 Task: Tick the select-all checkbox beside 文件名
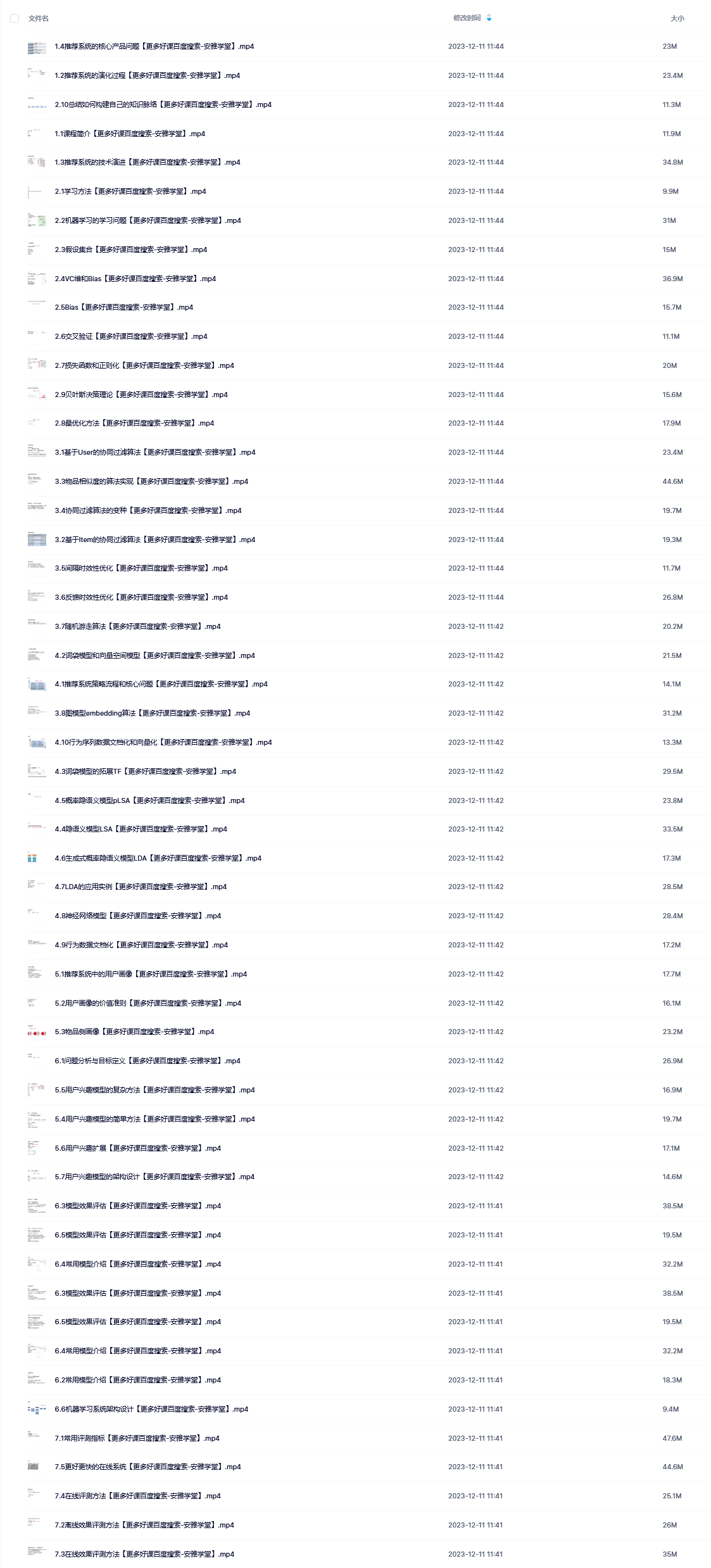[15, 18]
